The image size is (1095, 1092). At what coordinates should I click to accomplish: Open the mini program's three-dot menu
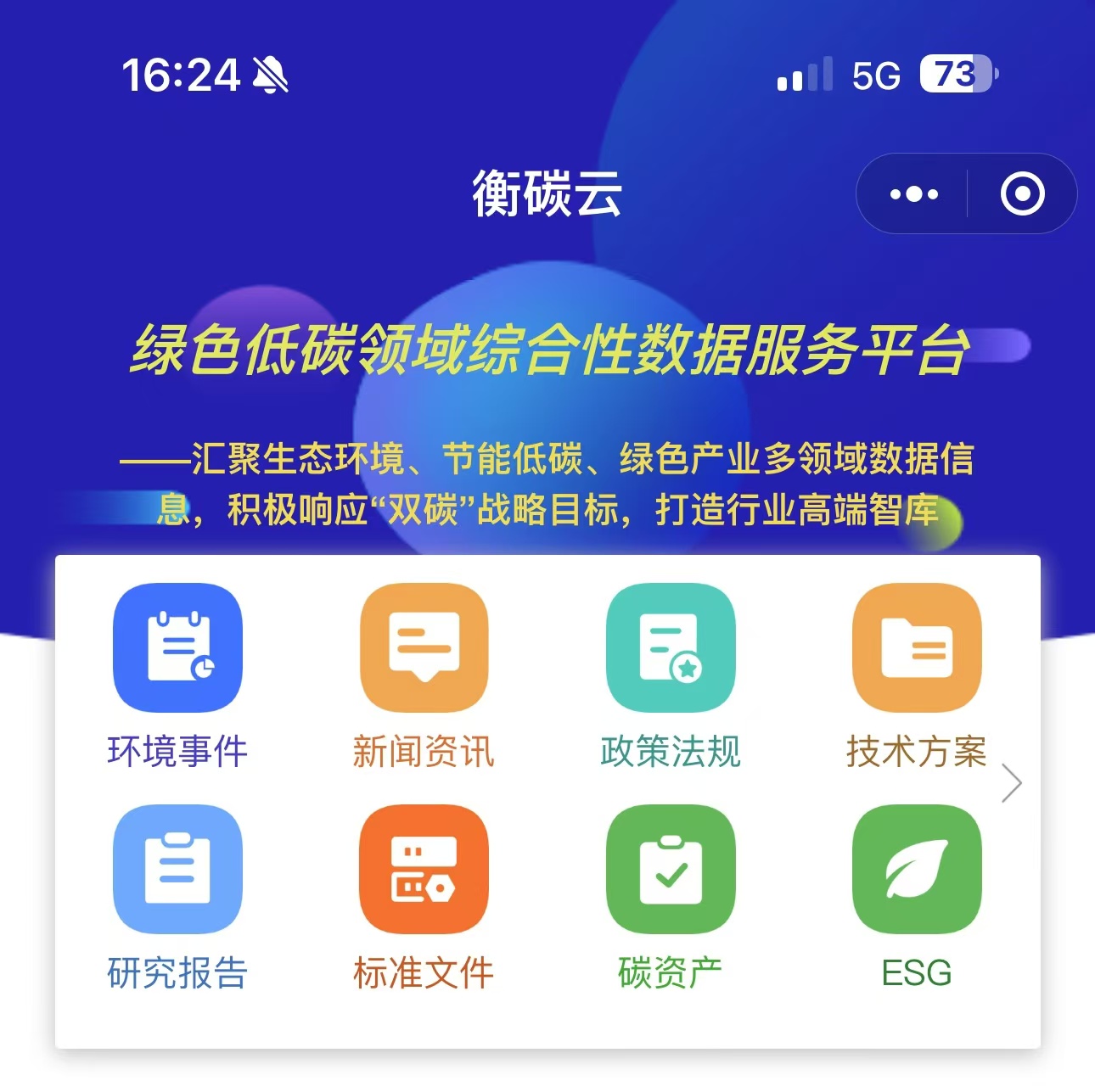(913, 194)
